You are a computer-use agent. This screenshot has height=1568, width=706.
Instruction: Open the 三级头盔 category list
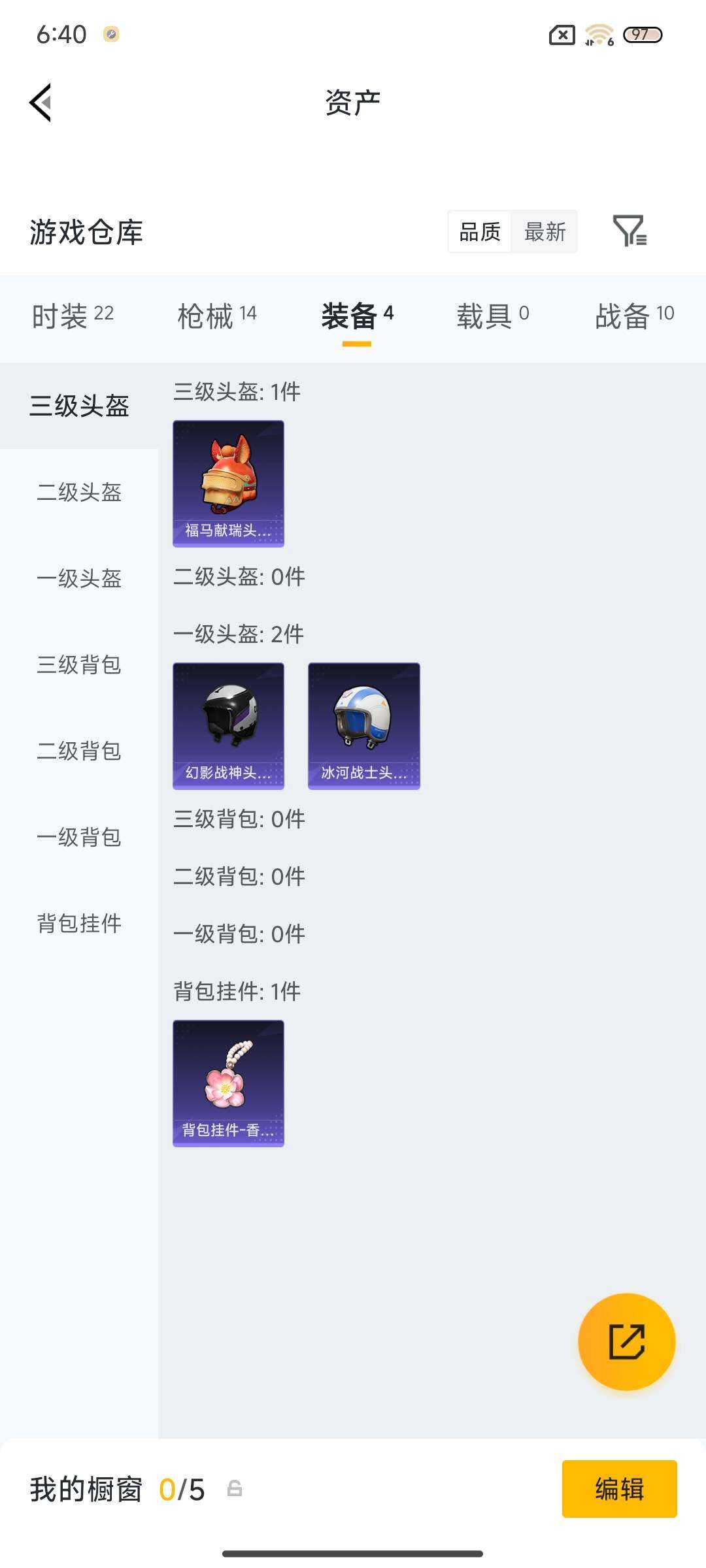[x=79, y=405]
